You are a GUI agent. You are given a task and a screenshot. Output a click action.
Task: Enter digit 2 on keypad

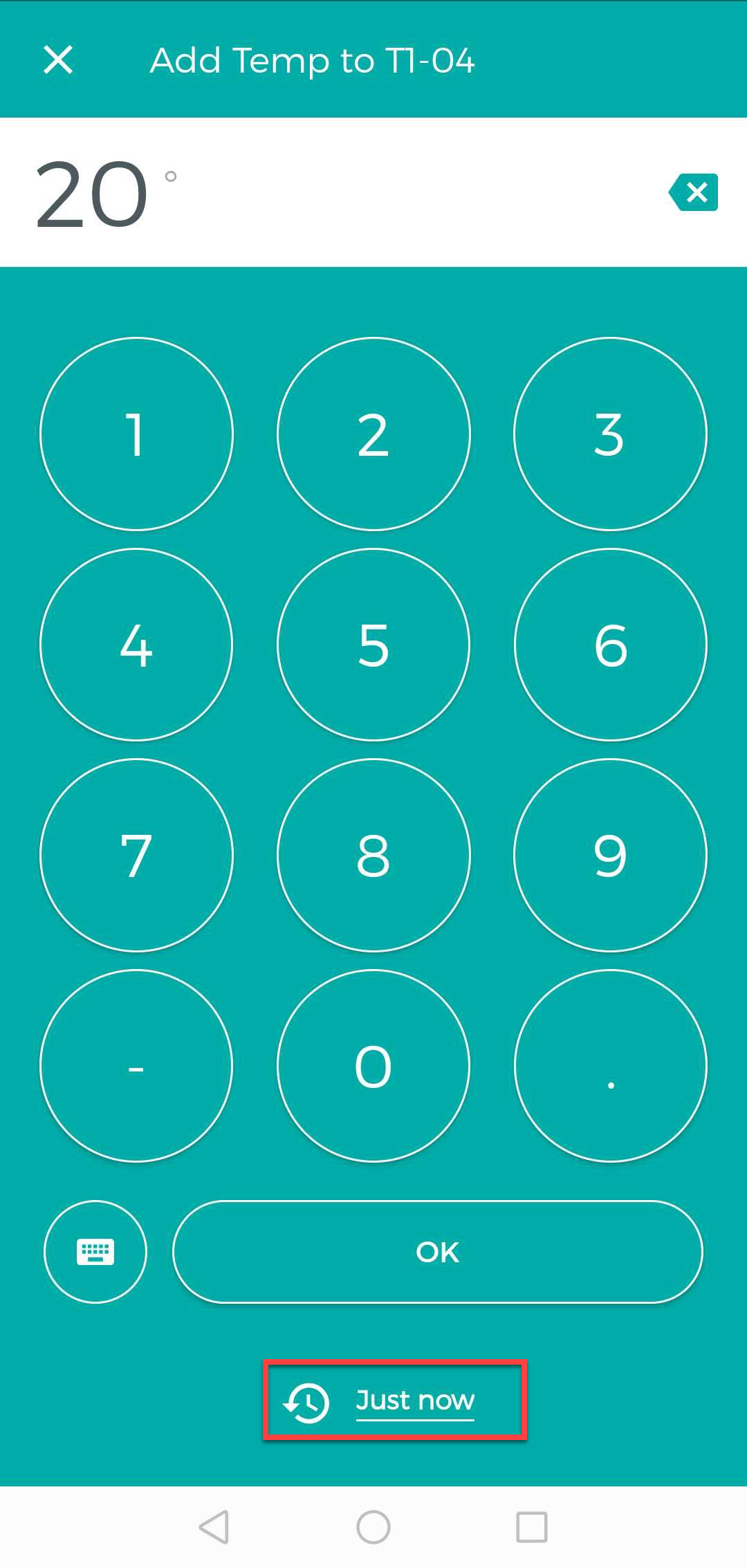coord(373,434)
